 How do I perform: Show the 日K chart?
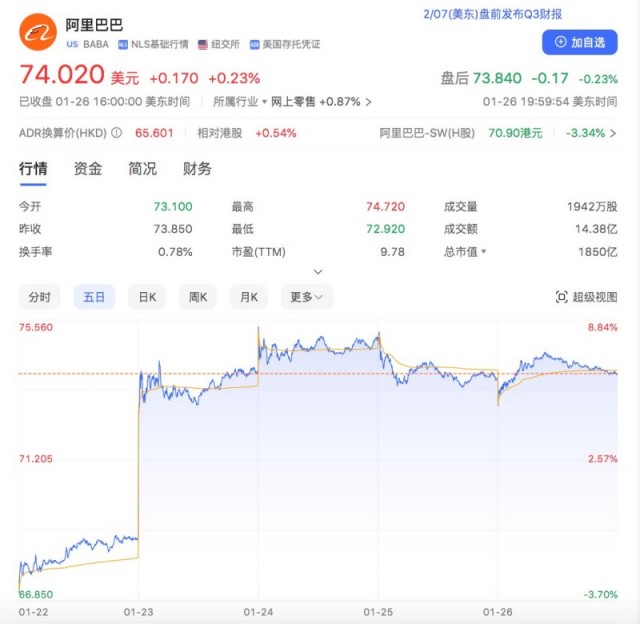147,297
